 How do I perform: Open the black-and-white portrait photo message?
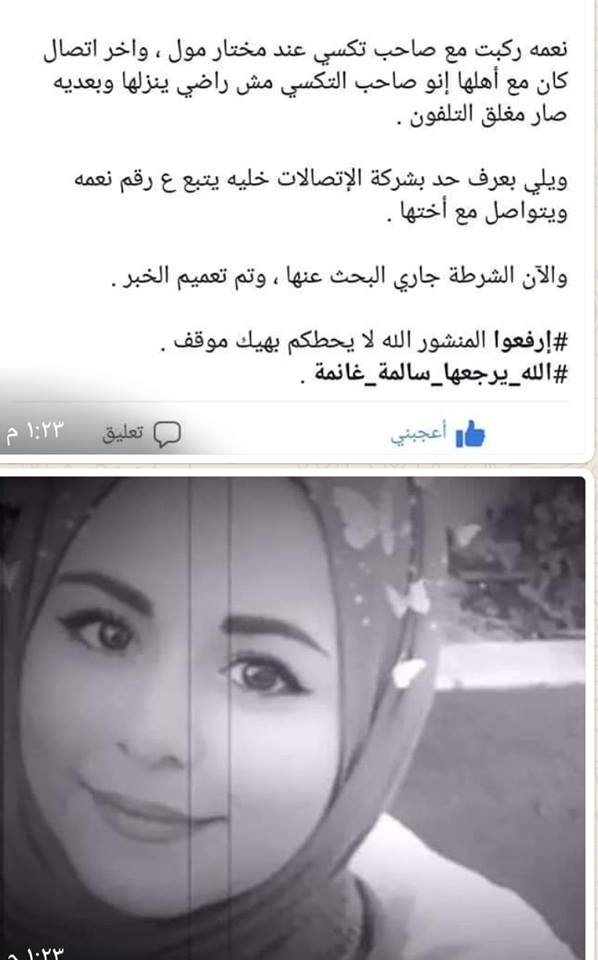[x=293, y=719]
